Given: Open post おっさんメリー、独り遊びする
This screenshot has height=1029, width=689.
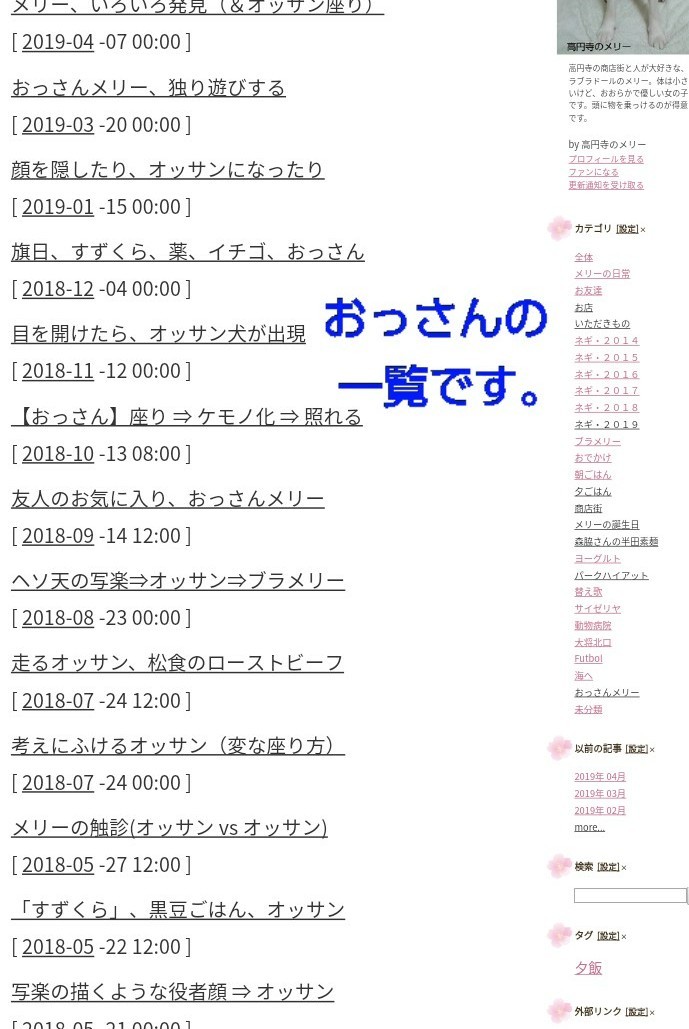Looking at the screenshot, I should [x=148, y=87].
